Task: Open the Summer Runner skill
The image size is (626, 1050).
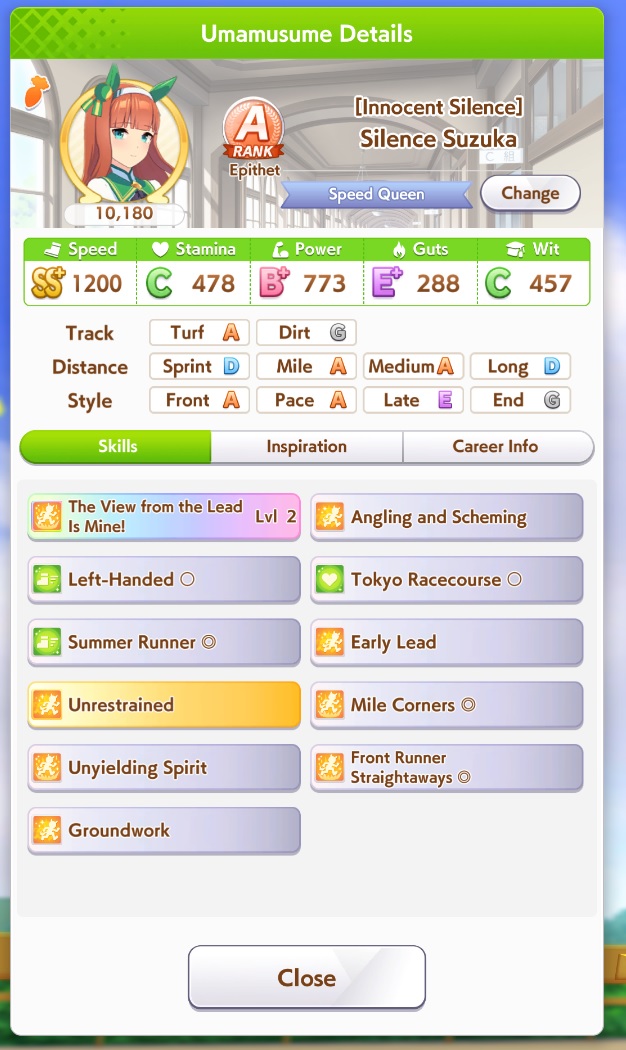Action: coord(164,642)
